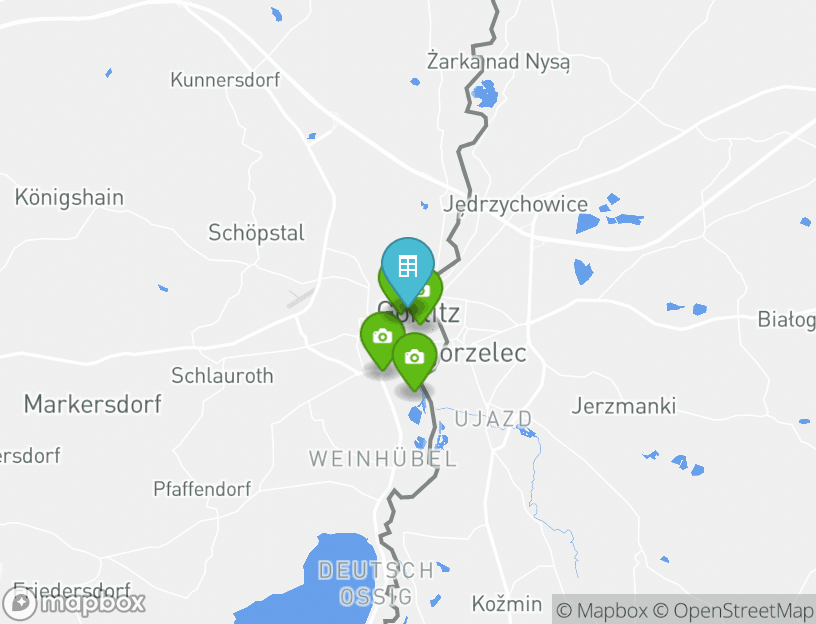
Task: Select the southernmost green camera marker
Action: pyautogui.click(x=414, y=357)
